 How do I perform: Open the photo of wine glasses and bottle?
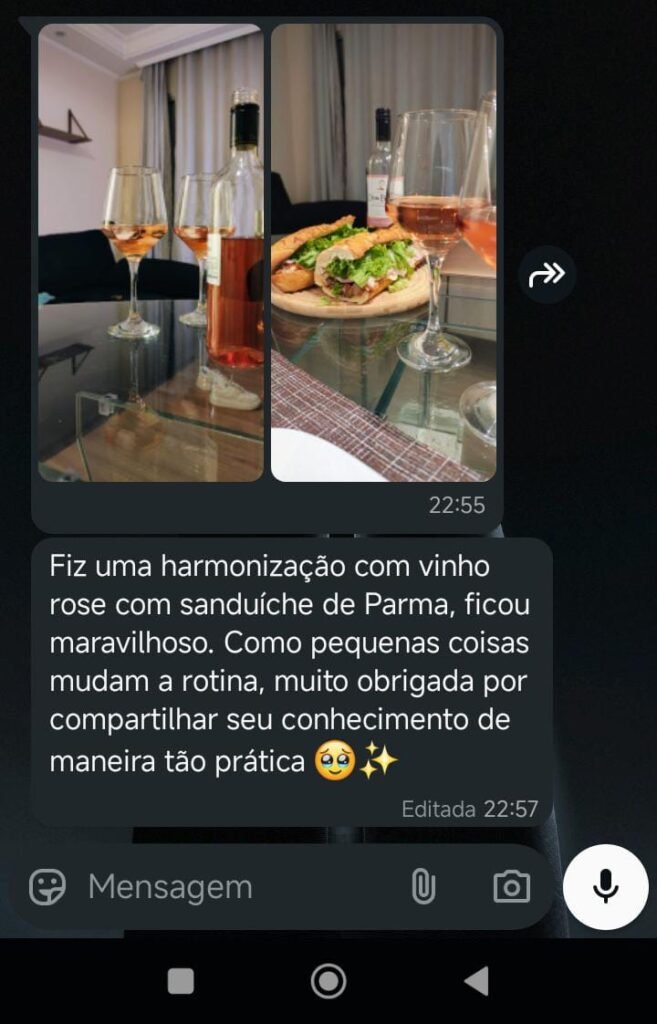point(151,253)
